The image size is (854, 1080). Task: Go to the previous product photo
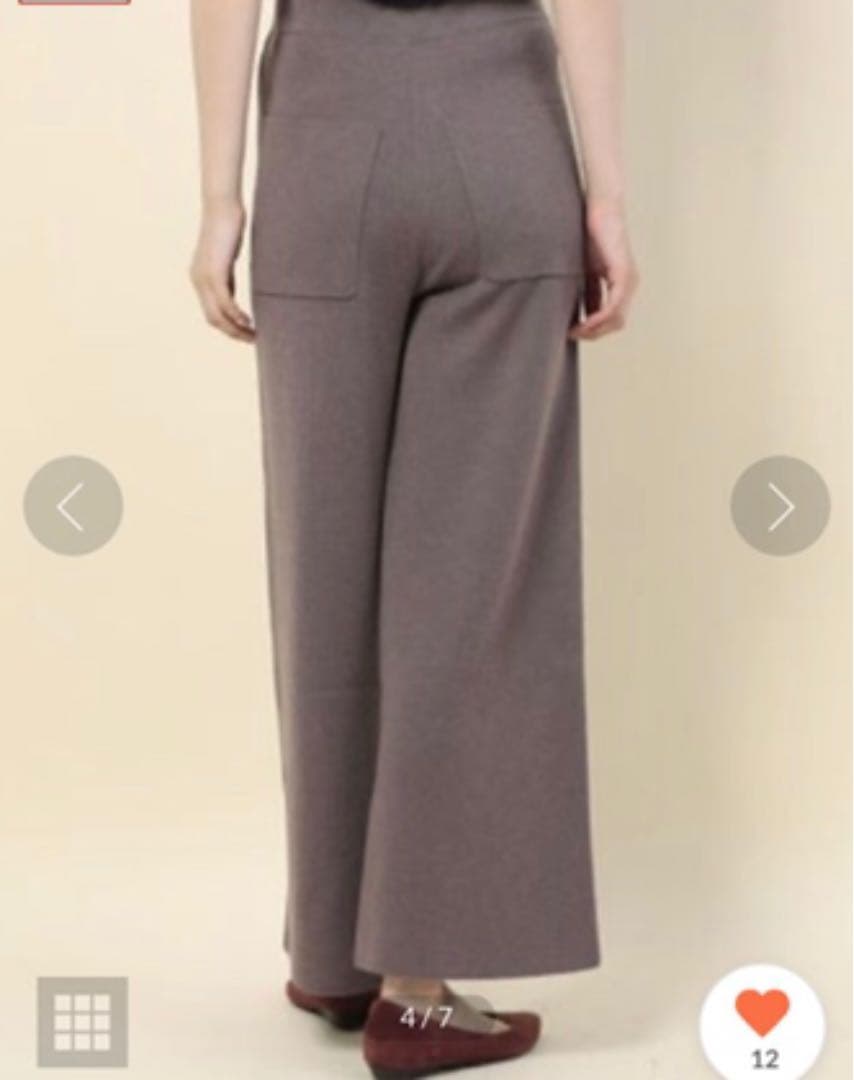tap(73, 506)
